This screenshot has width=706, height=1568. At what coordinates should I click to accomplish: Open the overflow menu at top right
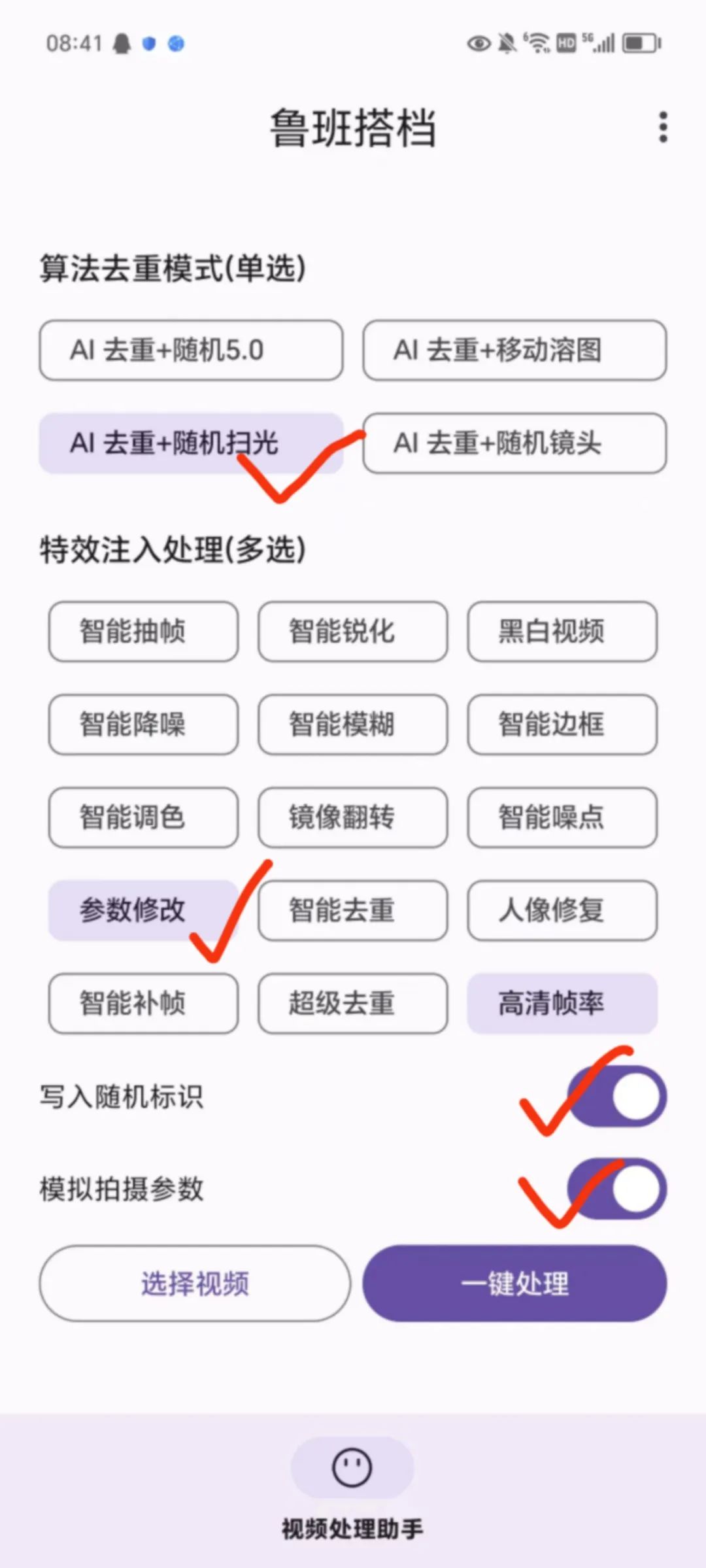(x=662, y=126)
